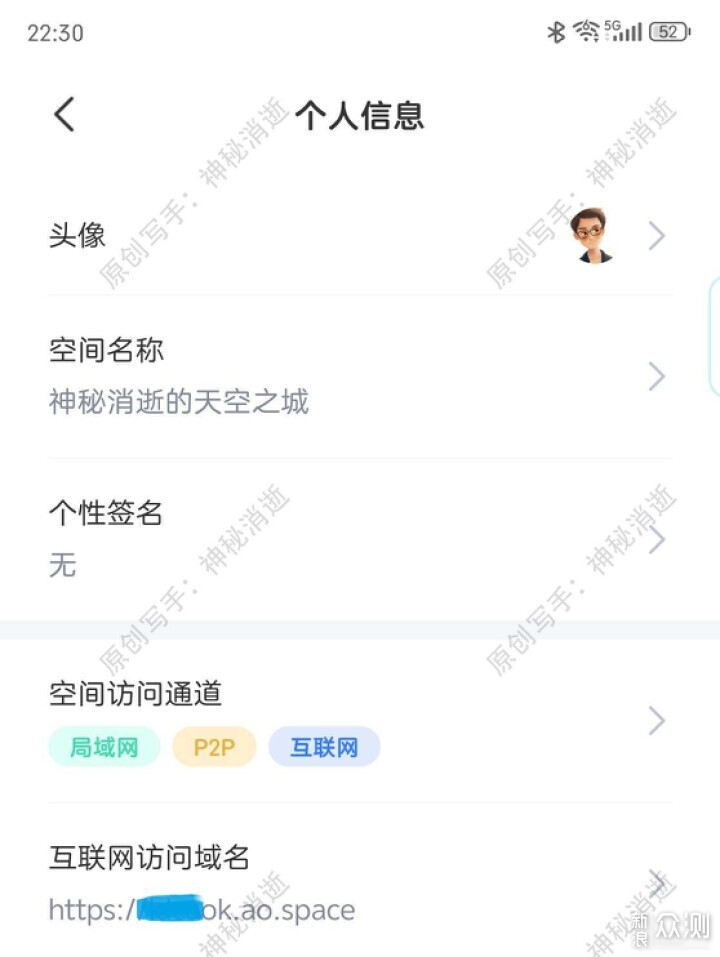Open 个性签名 signature setting
The image size is (720, 957).
[360, 539]
